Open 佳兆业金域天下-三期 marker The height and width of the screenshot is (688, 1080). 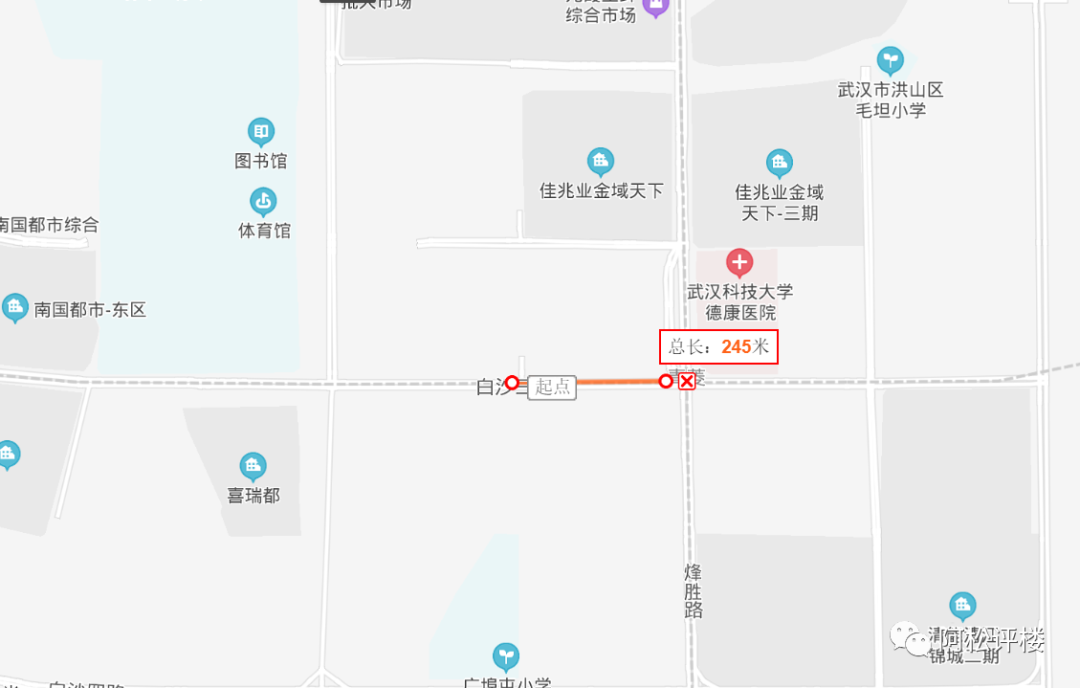click(779, 164)
